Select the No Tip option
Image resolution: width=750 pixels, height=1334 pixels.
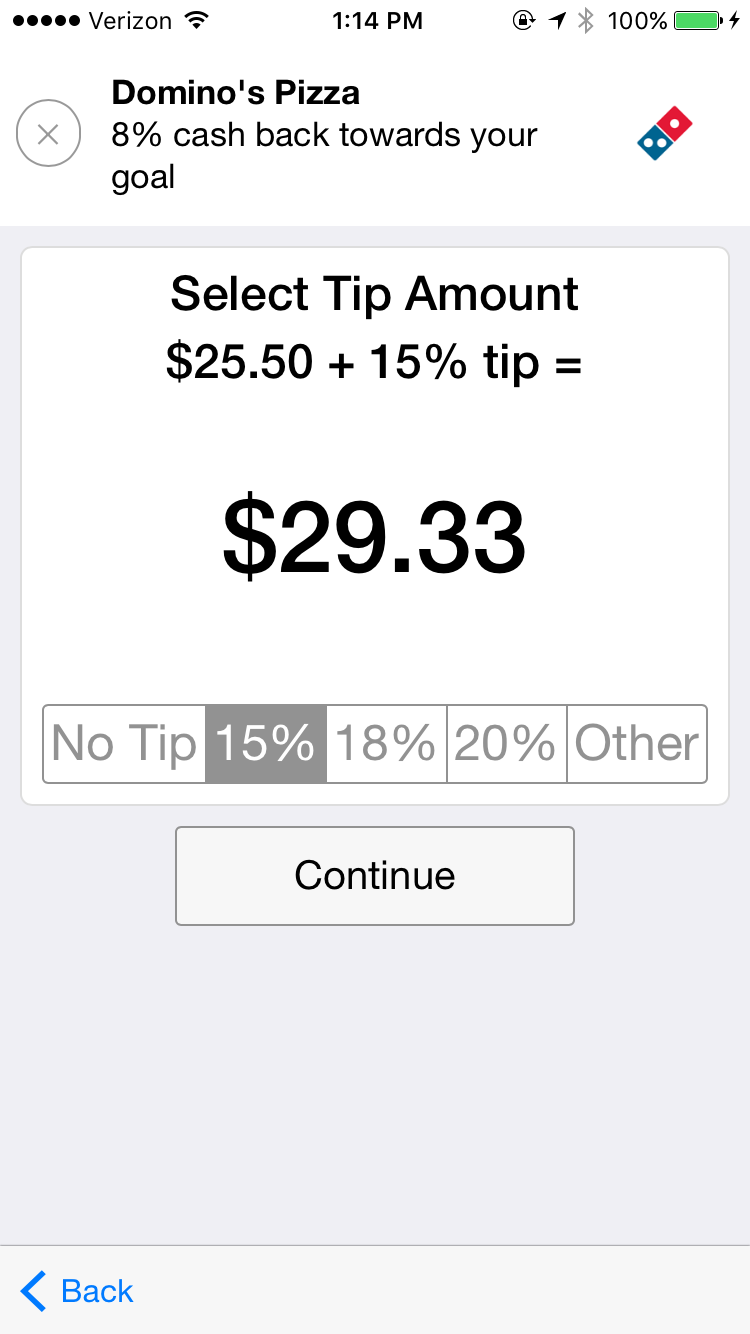tap(125, 744)
